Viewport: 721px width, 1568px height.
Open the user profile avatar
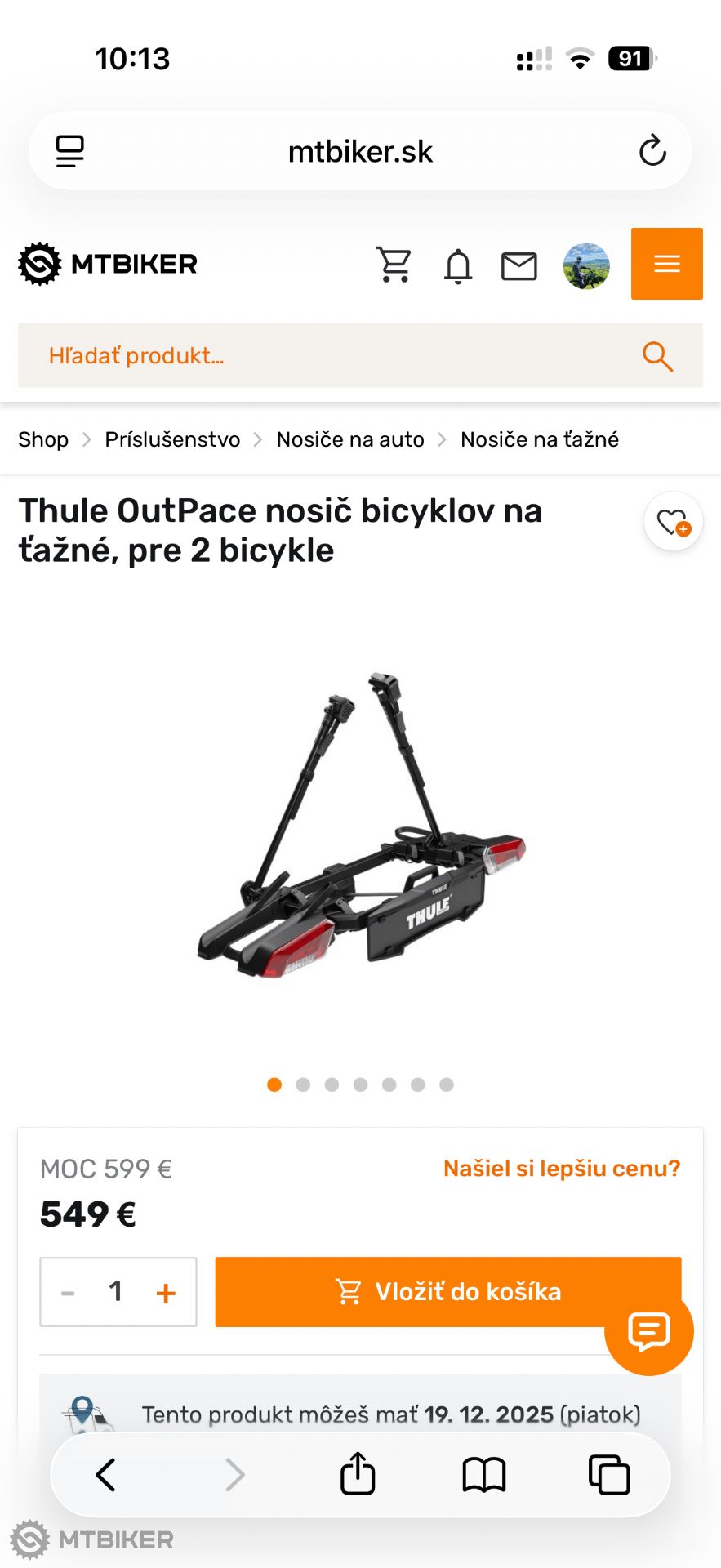(x=586, y=265)
